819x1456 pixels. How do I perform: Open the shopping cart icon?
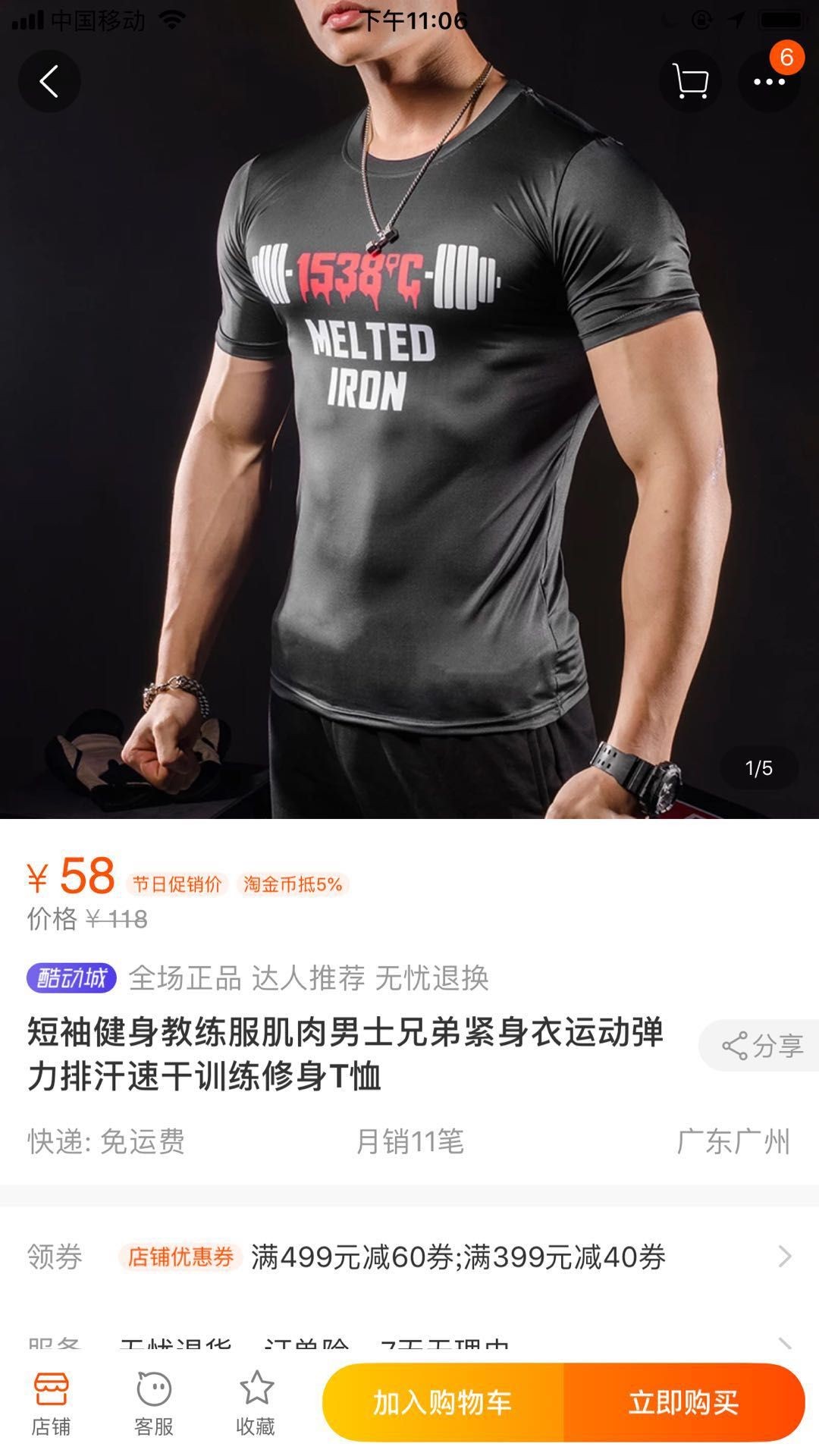(690, 81)
